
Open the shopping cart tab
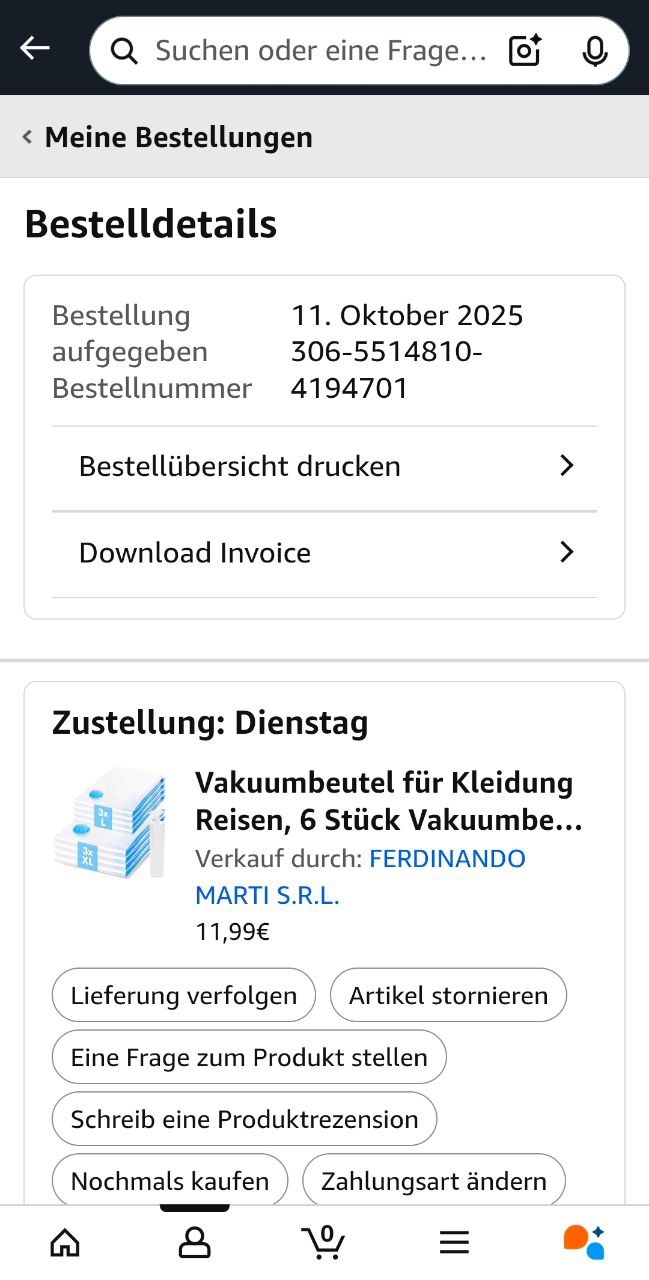click(x=324, y=1242)
